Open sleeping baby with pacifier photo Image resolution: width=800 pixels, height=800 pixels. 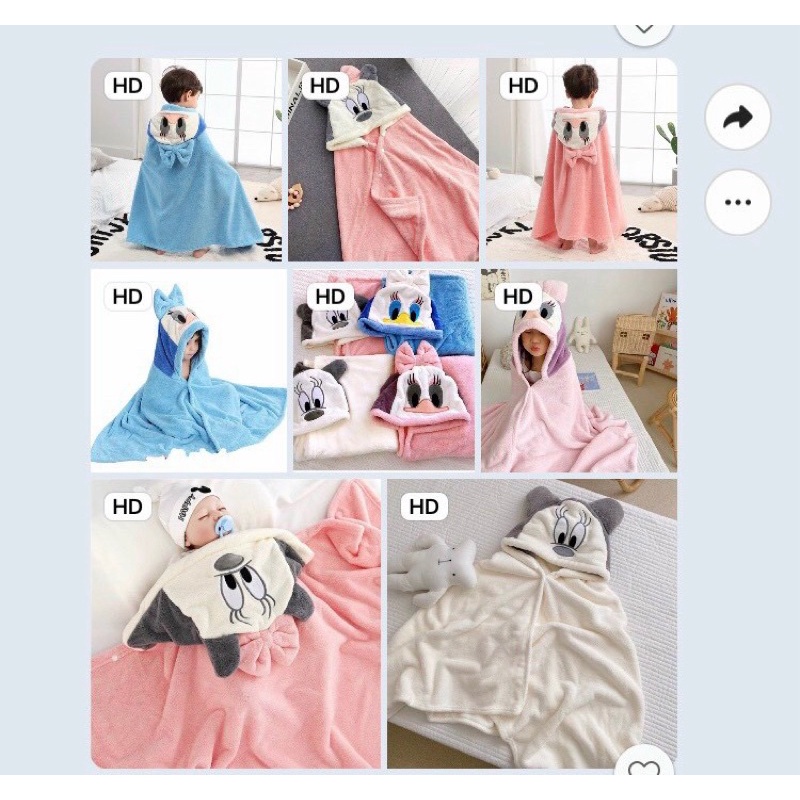coord(236,624)
